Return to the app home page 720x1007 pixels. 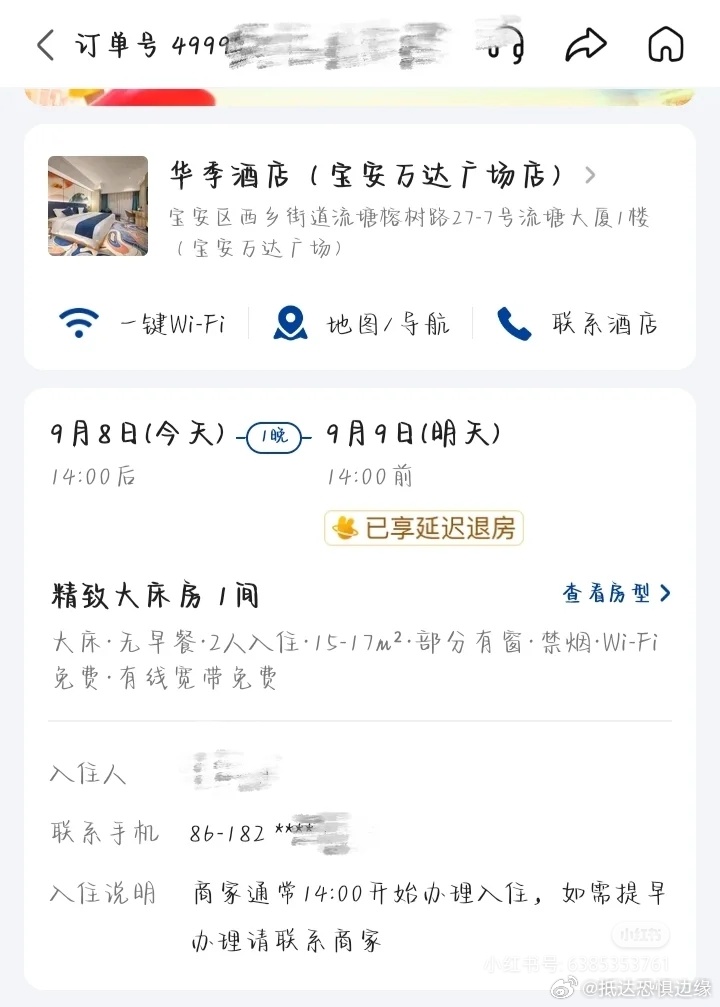click(x=665, y=45)
